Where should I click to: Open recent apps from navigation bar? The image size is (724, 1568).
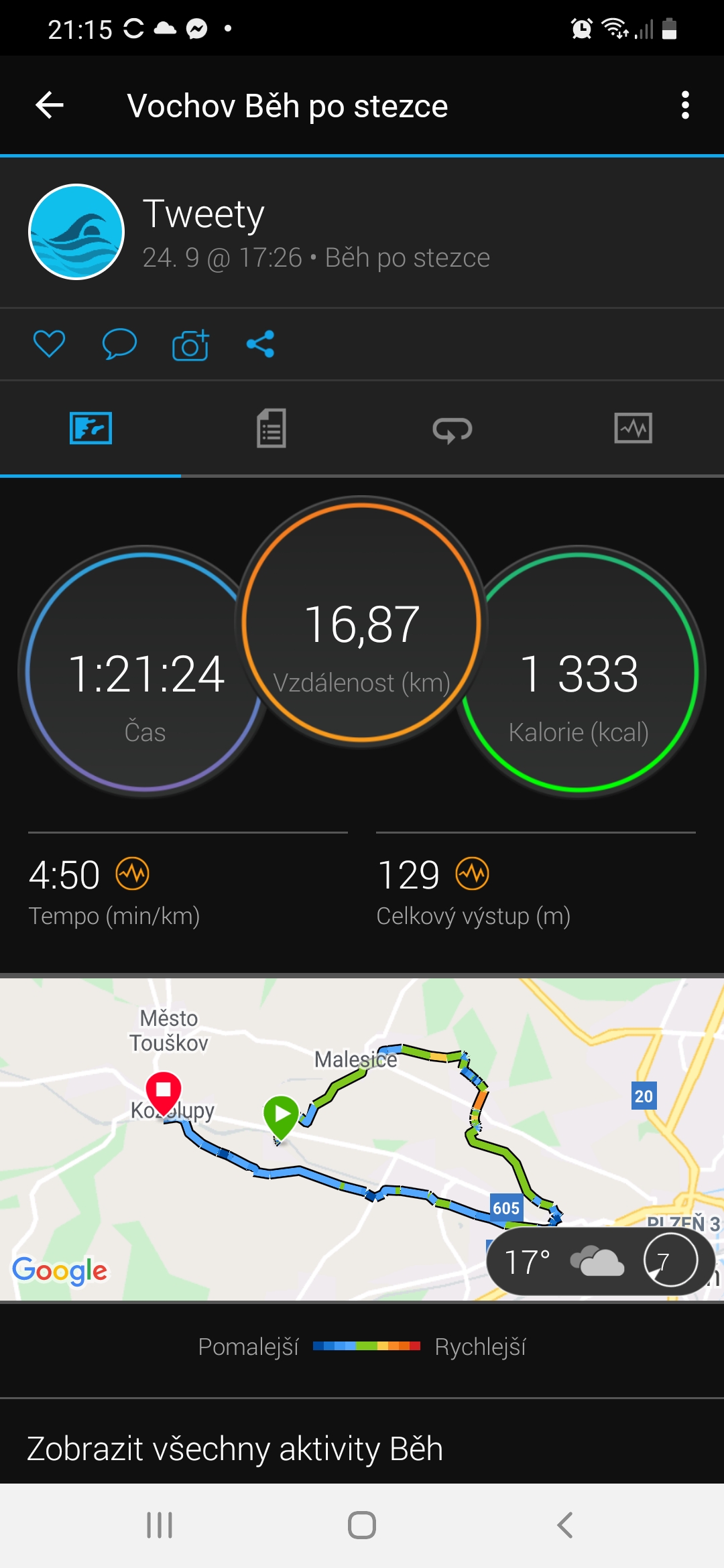click(x=160, y=1525)
